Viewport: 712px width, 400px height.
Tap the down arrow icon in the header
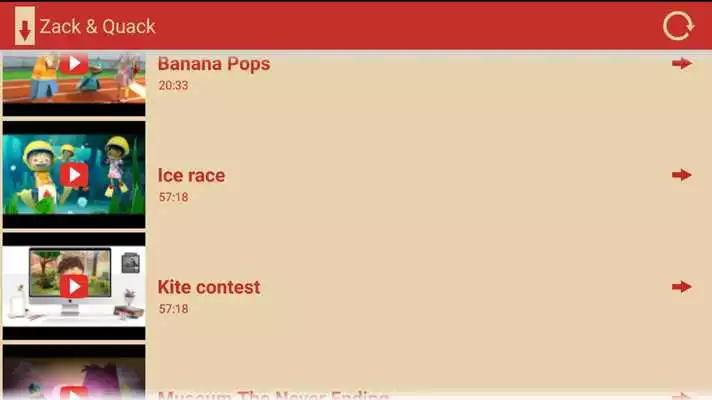click(x=24, y=26)
